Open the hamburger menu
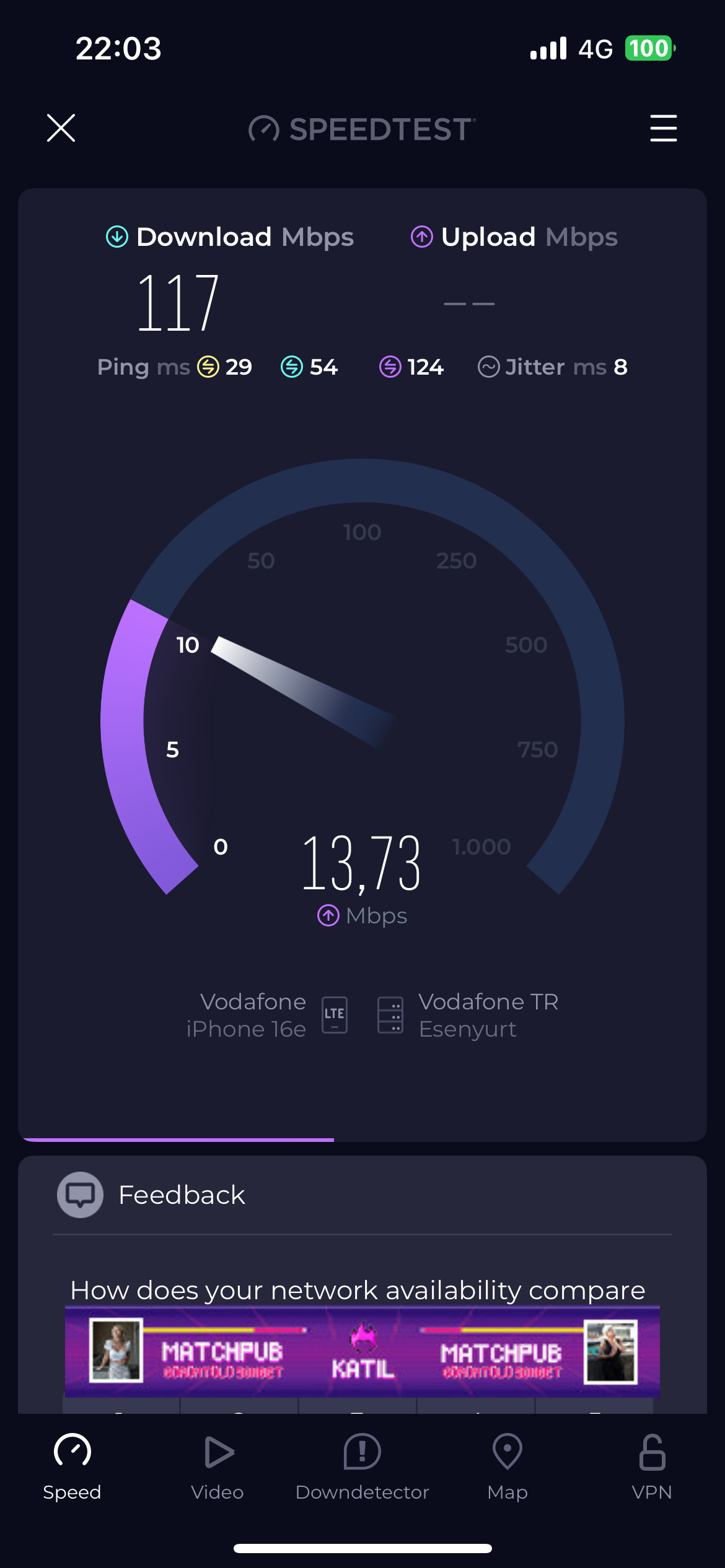725x1568 pixels. point(663,128)
